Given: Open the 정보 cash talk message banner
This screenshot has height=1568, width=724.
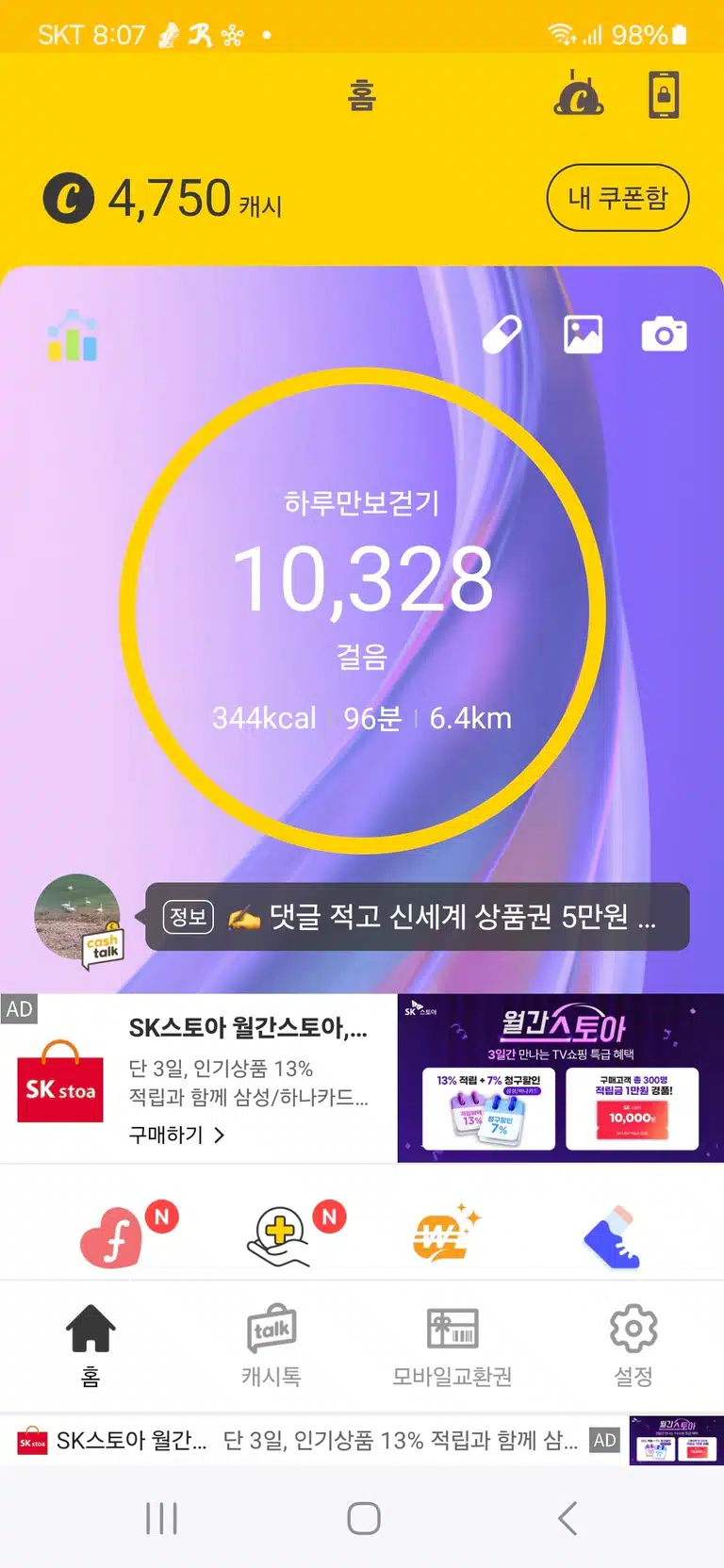Looking at the screenshot, I should [417, 916].
